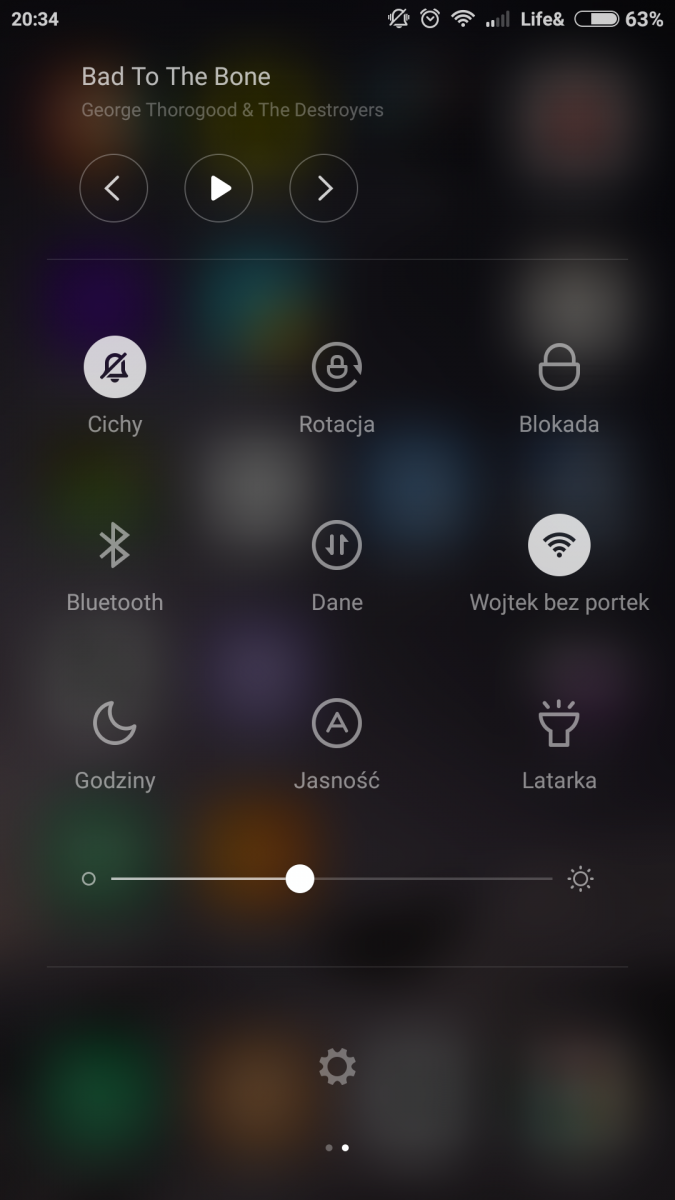
Task: Disable Wojtek bez portek Wi-Fi
Action: point(559,545)
